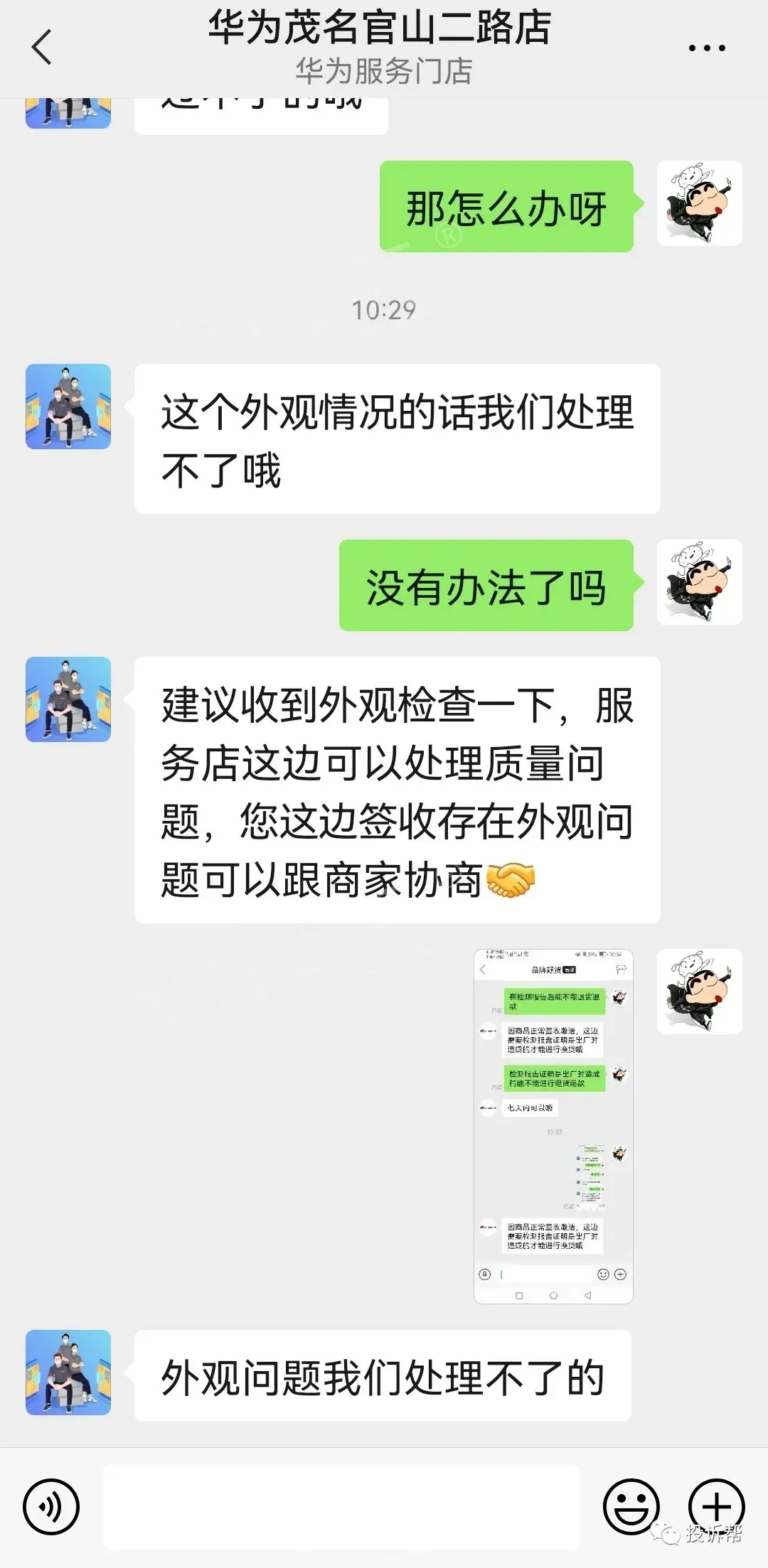The image size is (768, 1568).
Task: Open the store avatar beside 外观问题我们处理不了的
Action: [x=68, y=1373]
